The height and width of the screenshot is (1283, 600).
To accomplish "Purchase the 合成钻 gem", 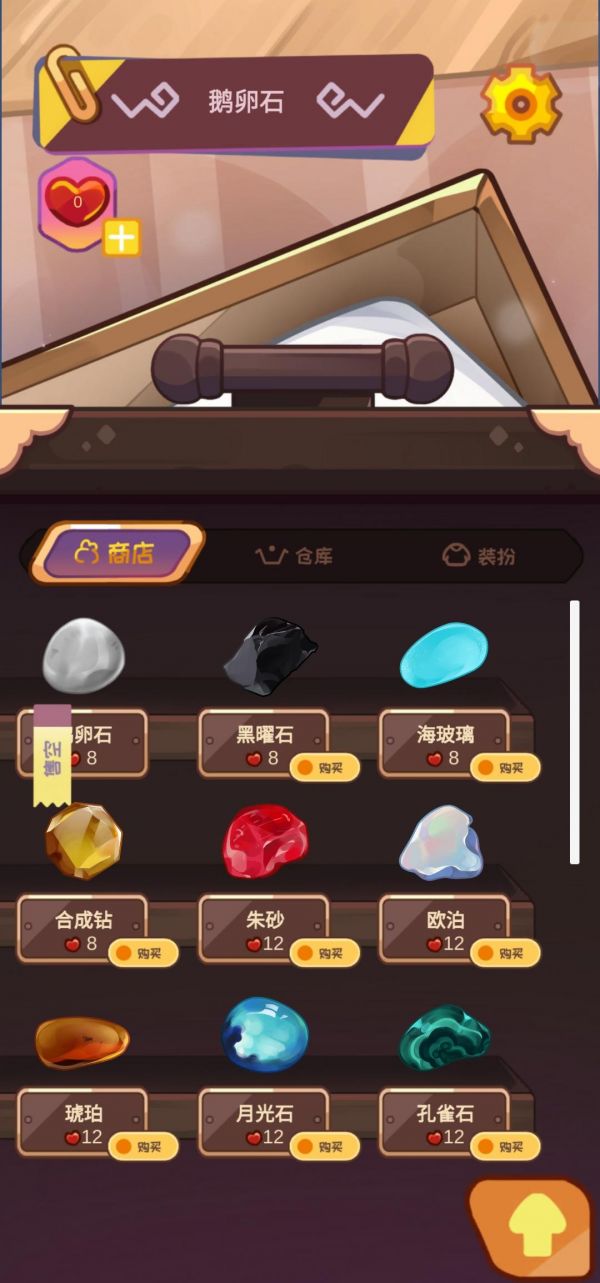I will (x=143, y=953).
